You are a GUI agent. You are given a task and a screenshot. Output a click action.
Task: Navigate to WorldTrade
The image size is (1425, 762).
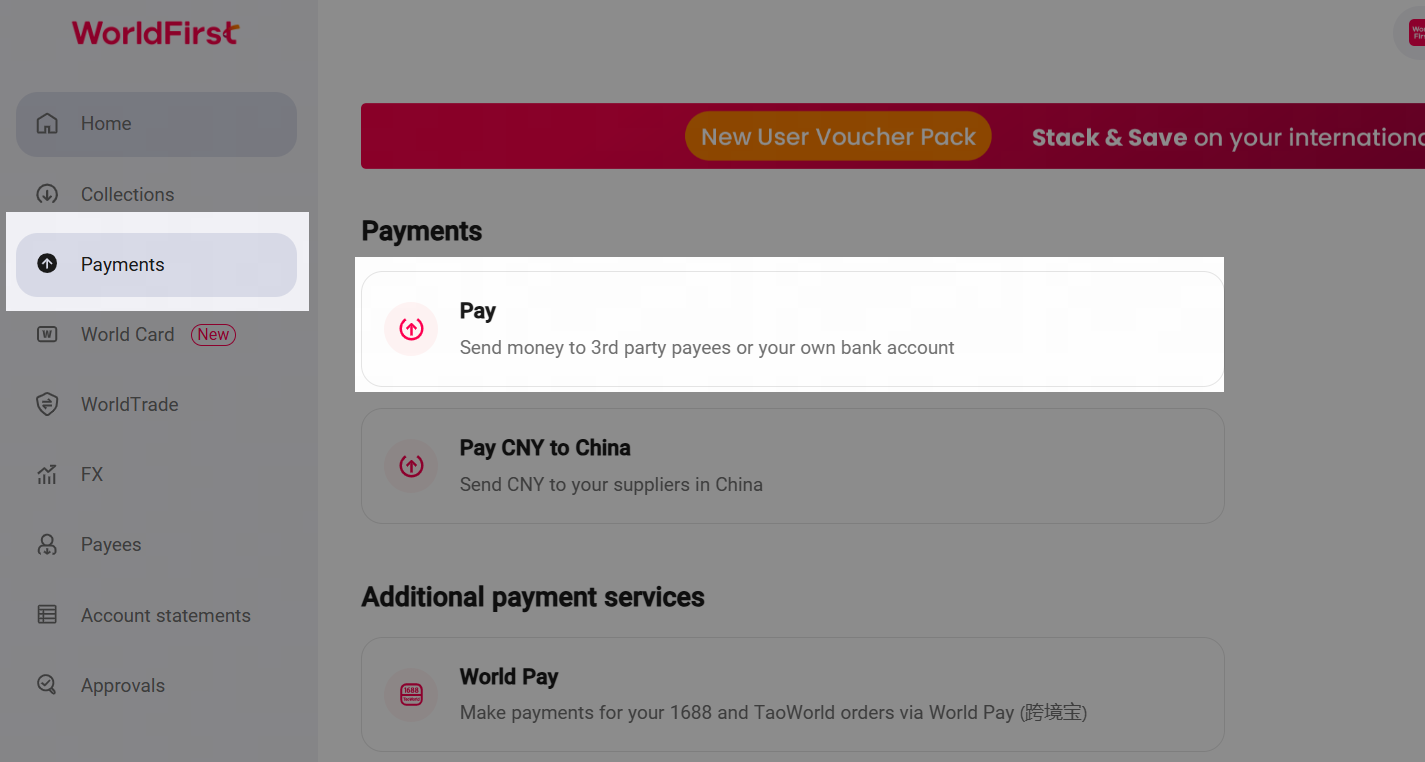pyautogui.click(x=129, y=405)
